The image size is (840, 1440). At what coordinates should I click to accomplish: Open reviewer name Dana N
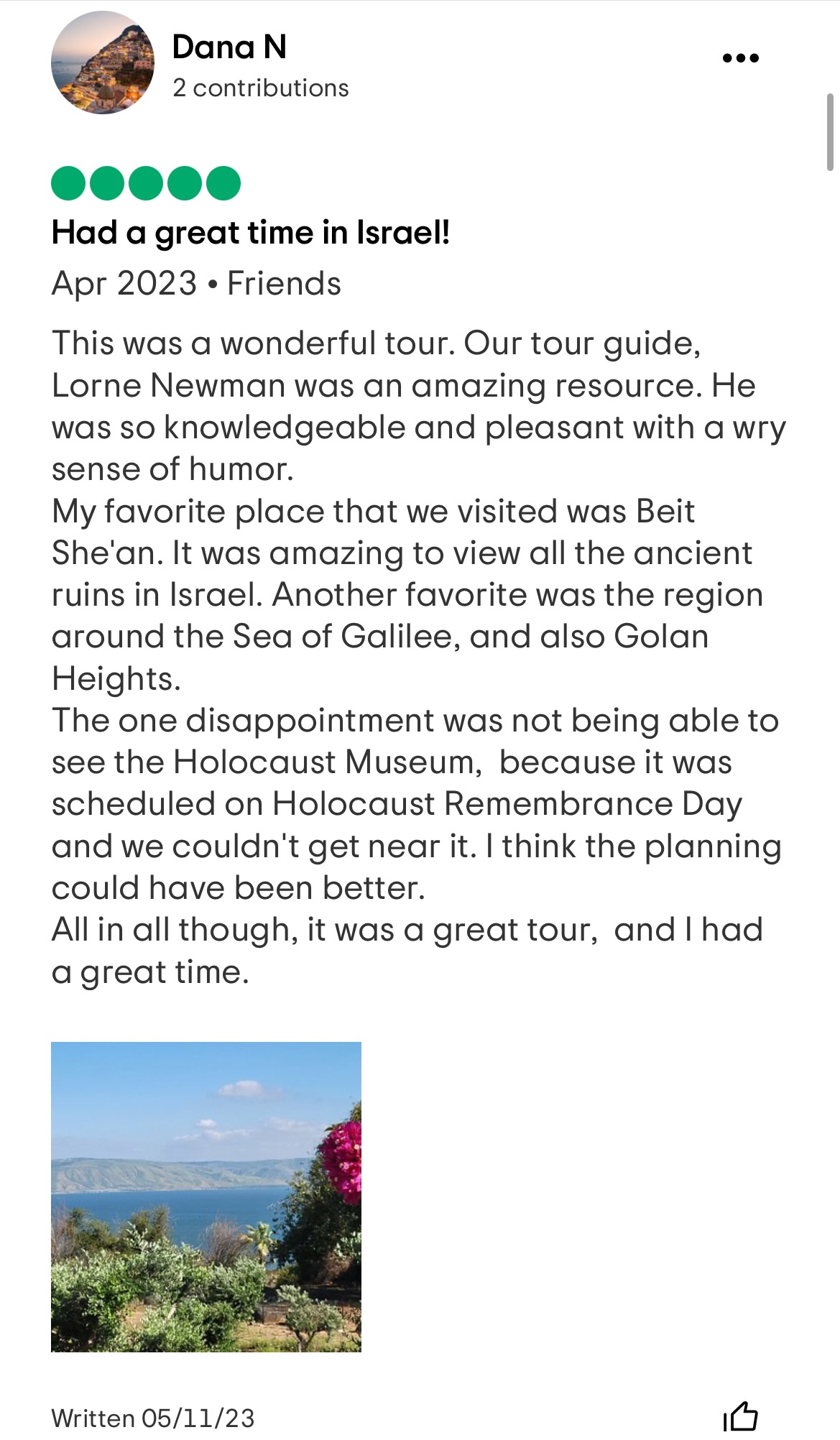click(x=229, y=47)
